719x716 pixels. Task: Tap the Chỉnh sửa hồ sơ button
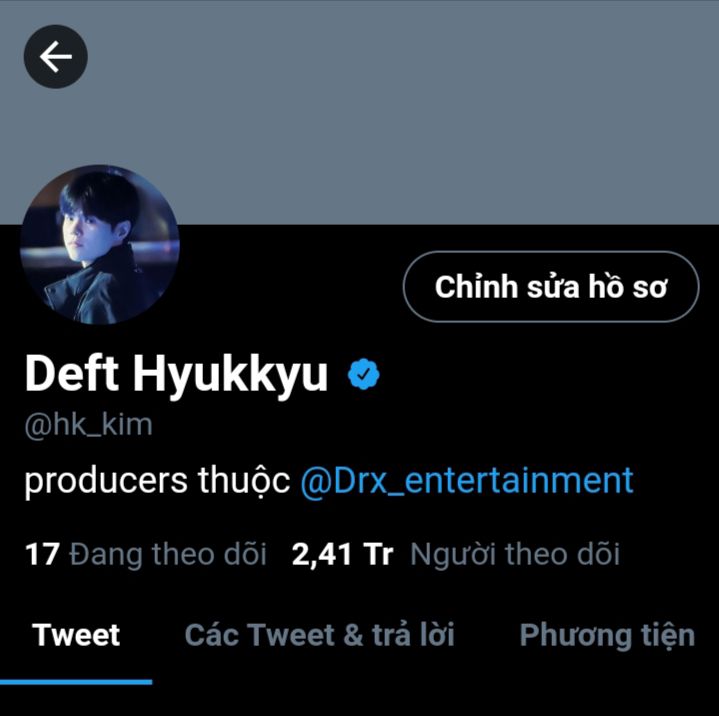click(551, 287)
